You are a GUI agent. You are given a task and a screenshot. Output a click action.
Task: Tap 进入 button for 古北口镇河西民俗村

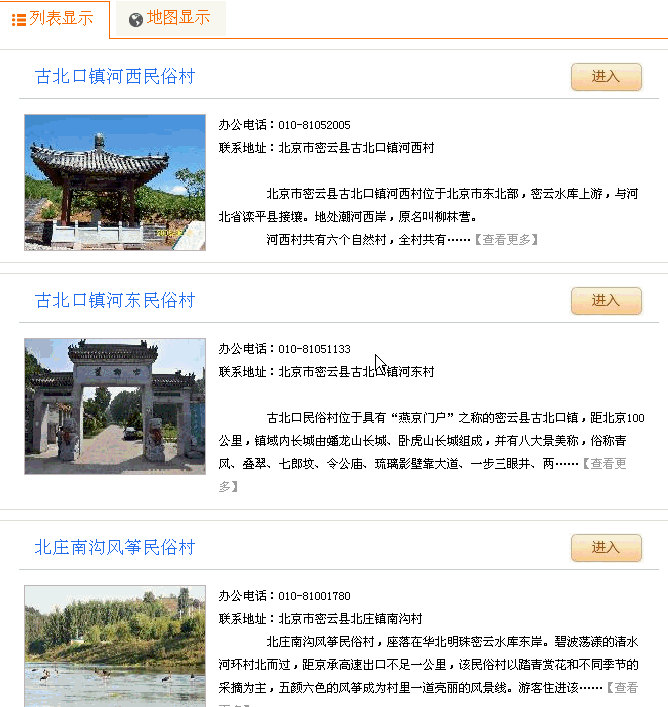tap(606, 77)
